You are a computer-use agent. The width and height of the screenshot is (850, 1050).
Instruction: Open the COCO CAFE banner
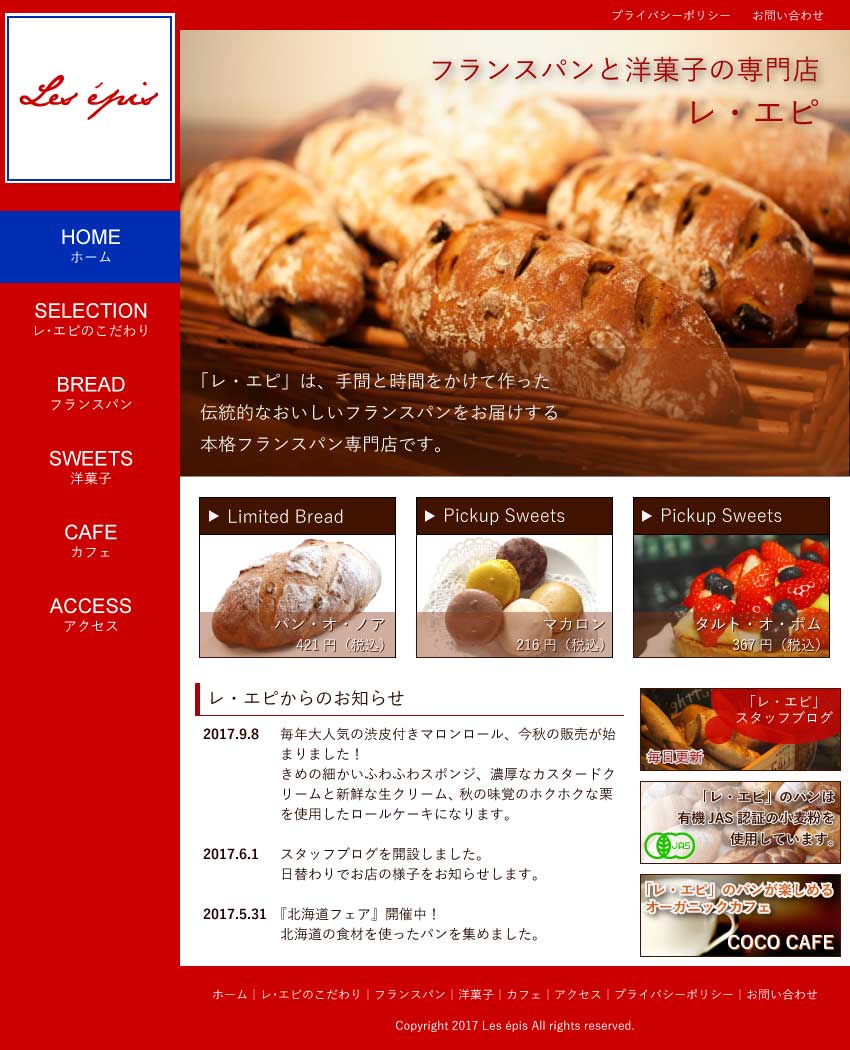(x=740, y=915)
